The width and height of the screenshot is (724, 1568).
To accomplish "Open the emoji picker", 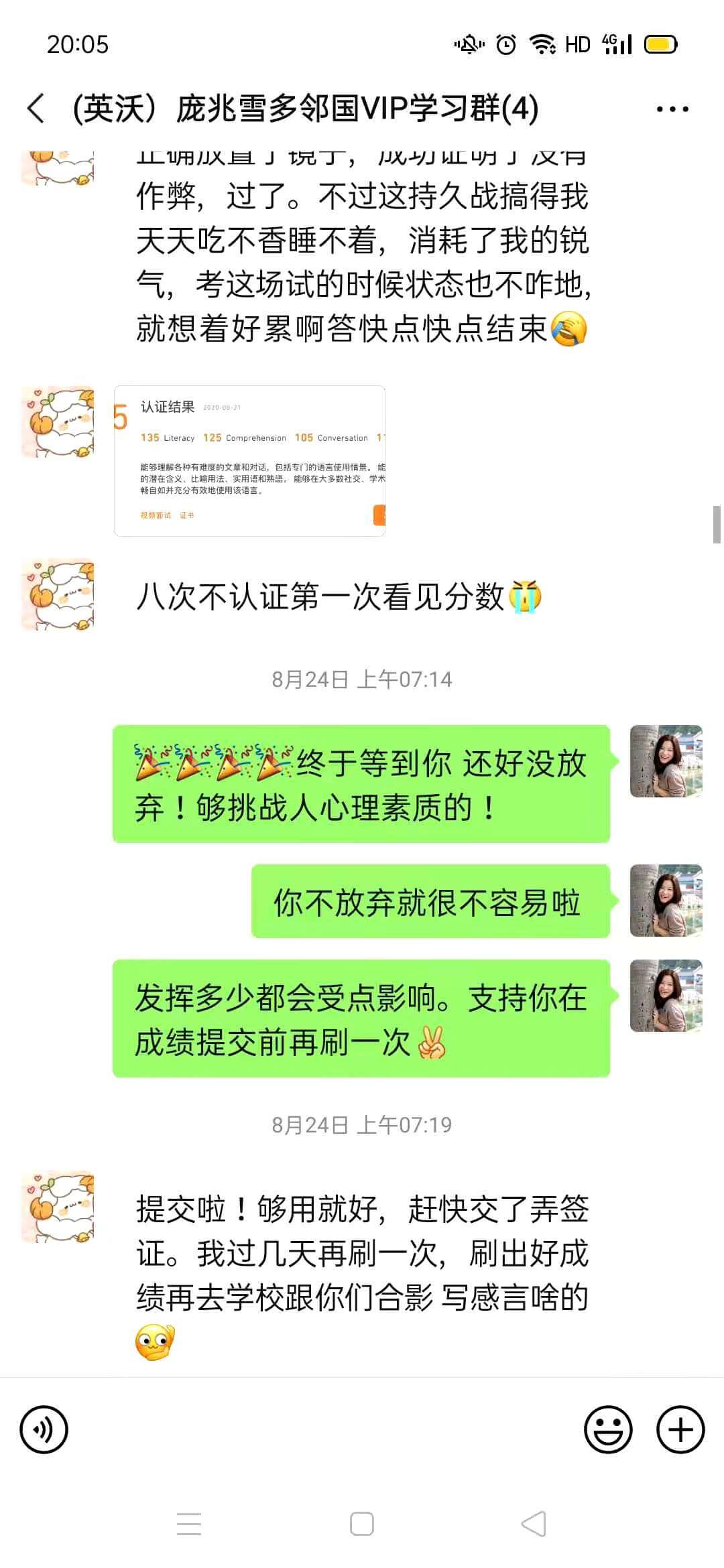I will (x=608, y=1429).
